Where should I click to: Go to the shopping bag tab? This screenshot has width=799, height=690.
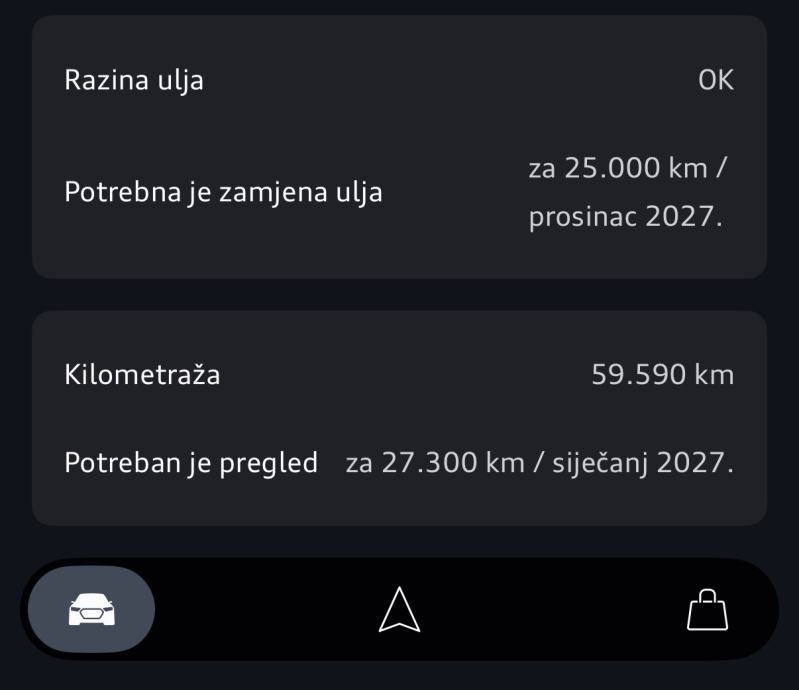[707, 609]
